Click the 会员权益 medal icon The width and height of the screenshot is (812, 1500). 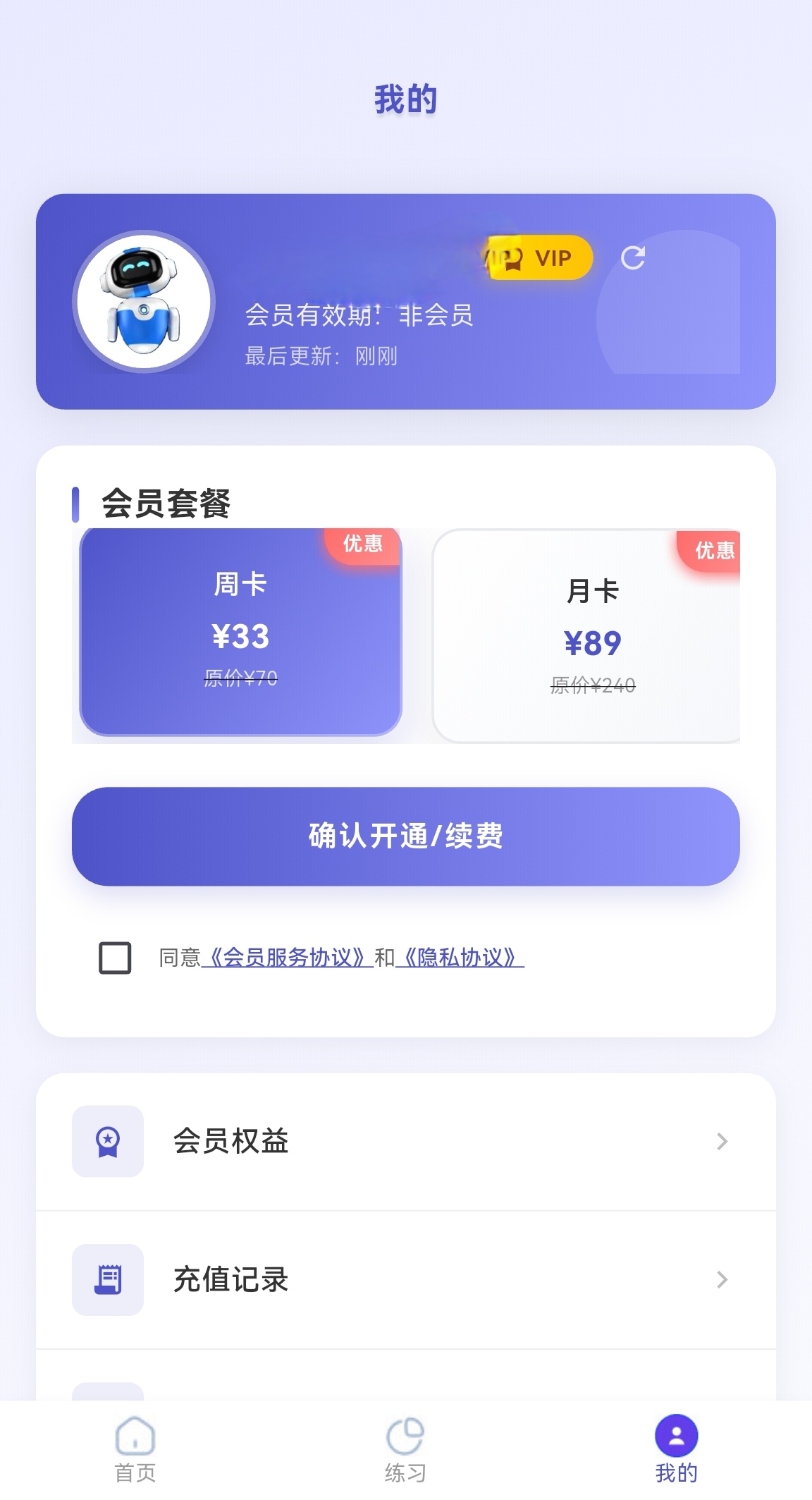pos(107,1142)
